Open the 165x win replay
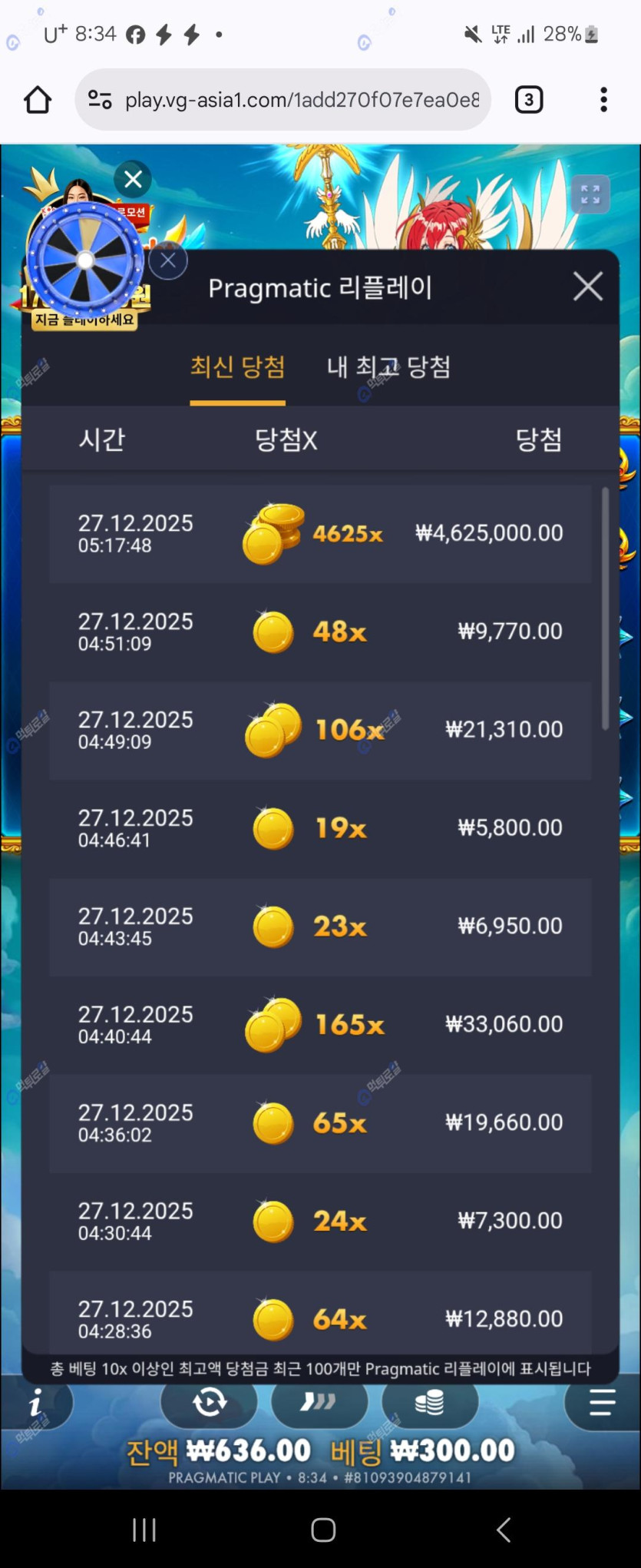 point(320,1025)
